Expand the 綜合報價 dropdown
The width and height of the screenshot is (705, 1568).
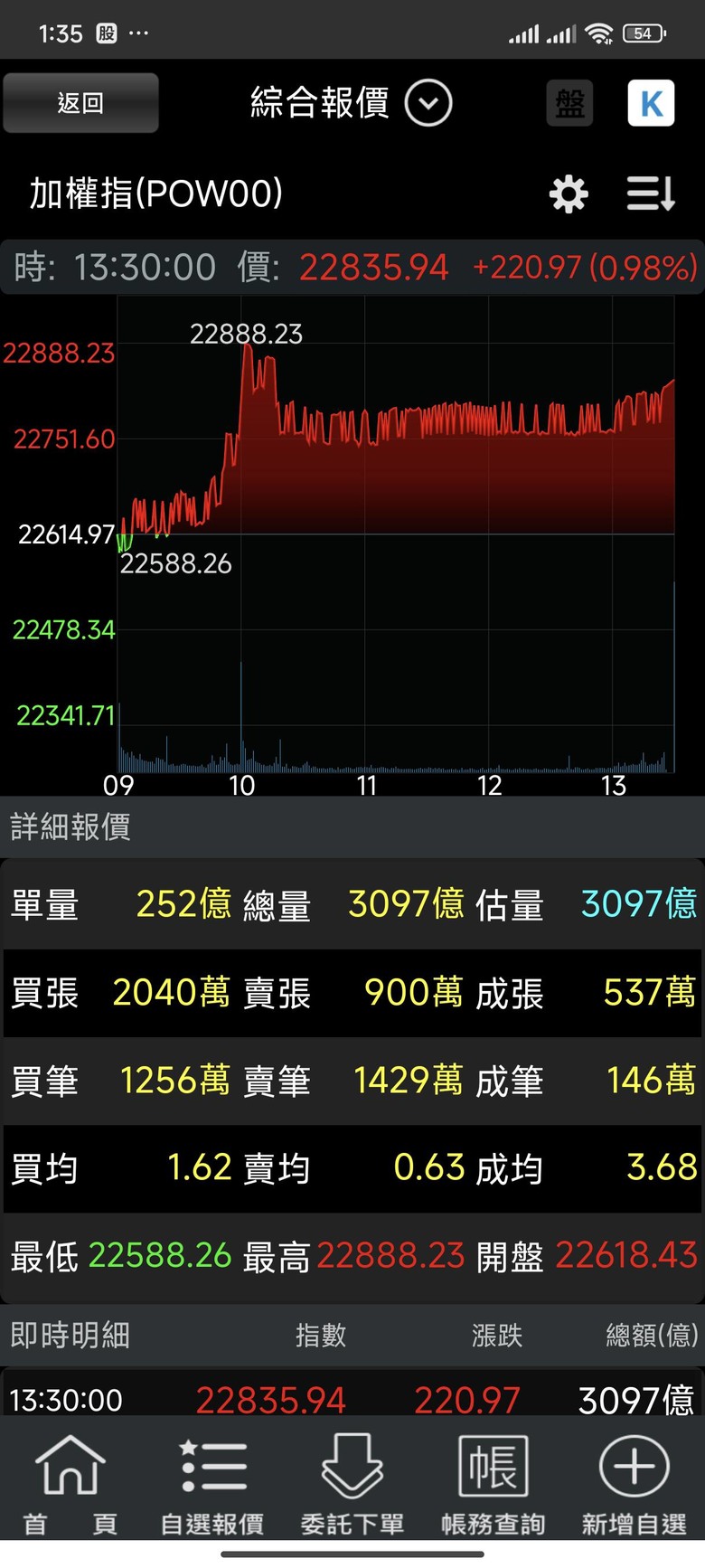pos(428,103)
